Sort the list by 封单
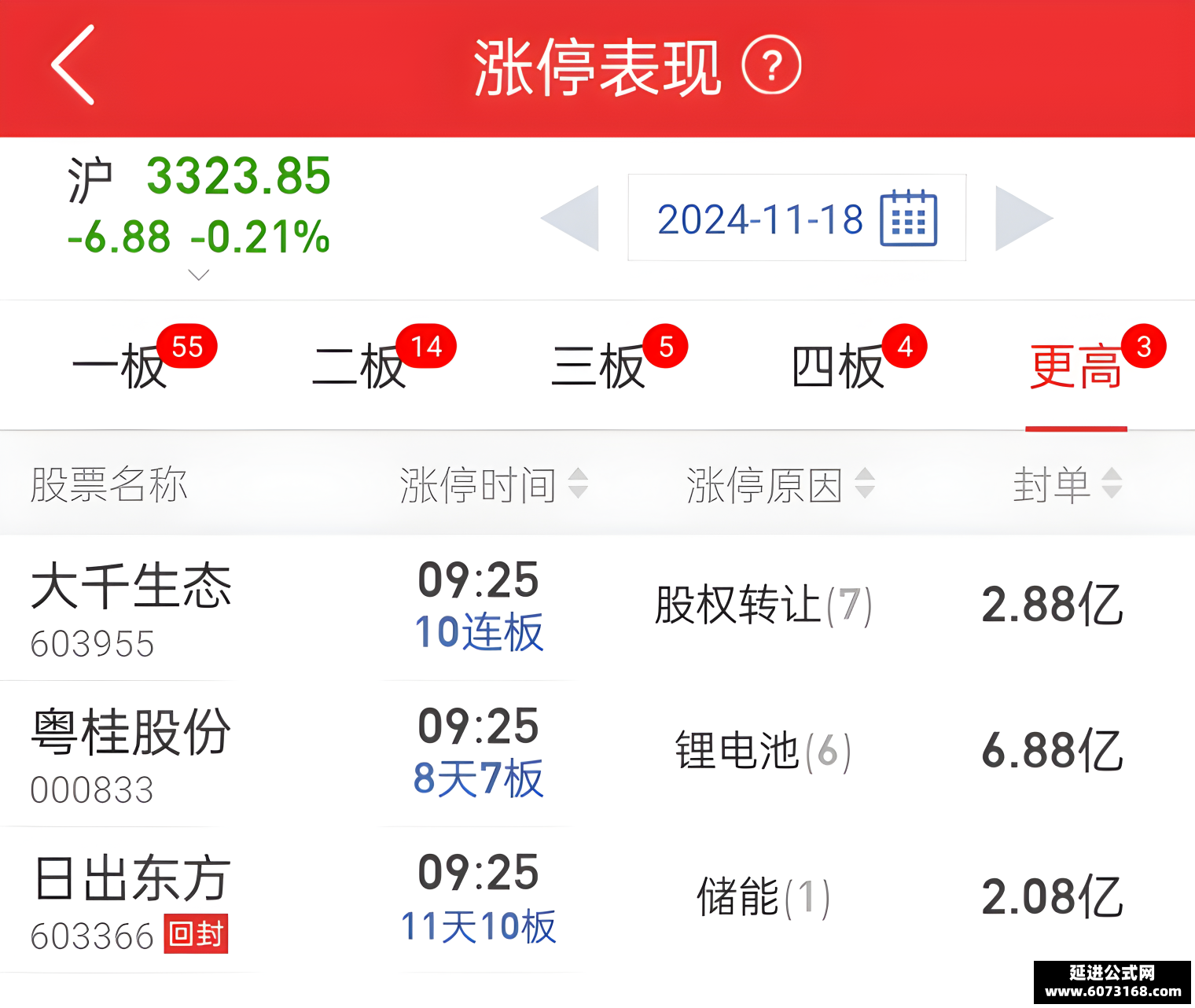This screenshot has height=1008, width=1195. [x=1068, y=484]
